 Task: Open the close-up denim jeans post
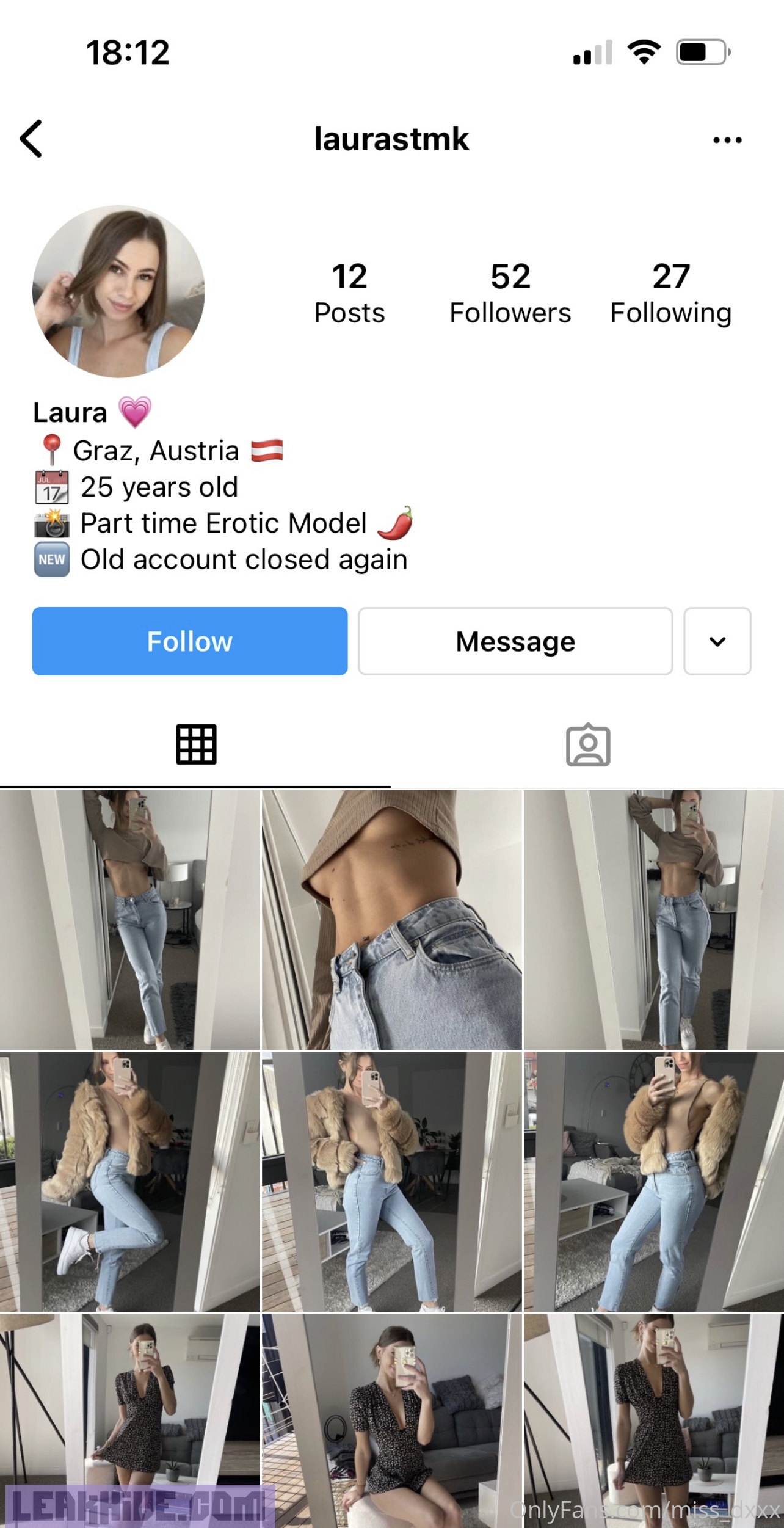[391, 920]
